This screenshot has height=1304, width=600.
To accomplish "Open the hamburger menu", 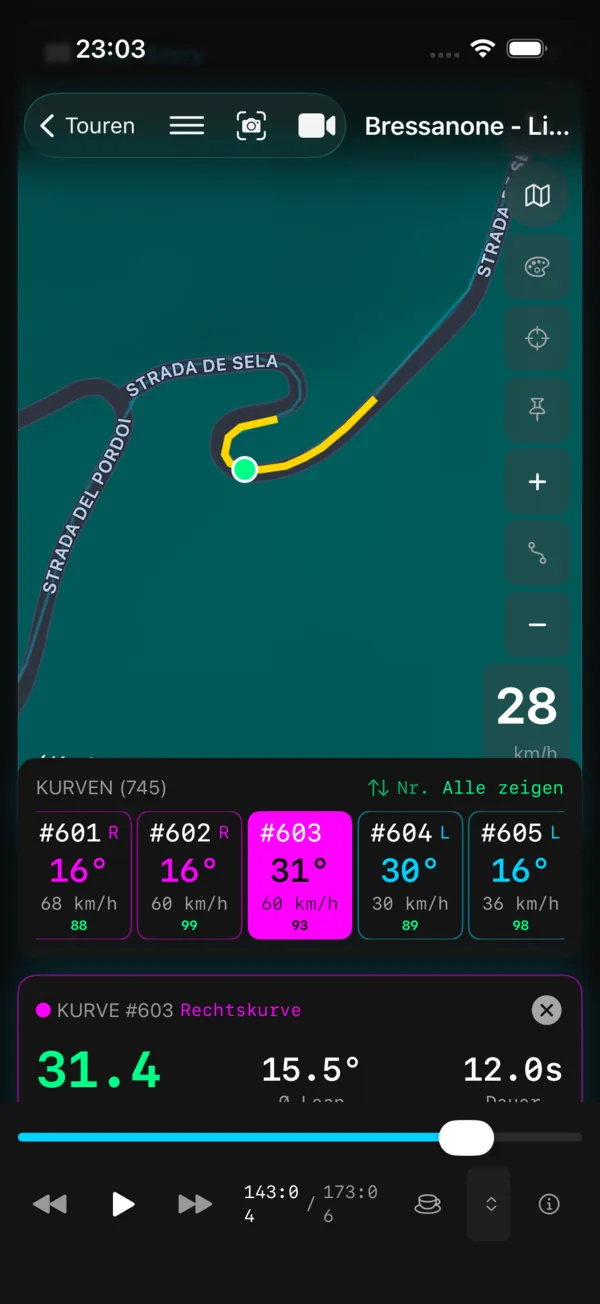I will [187, 125].
